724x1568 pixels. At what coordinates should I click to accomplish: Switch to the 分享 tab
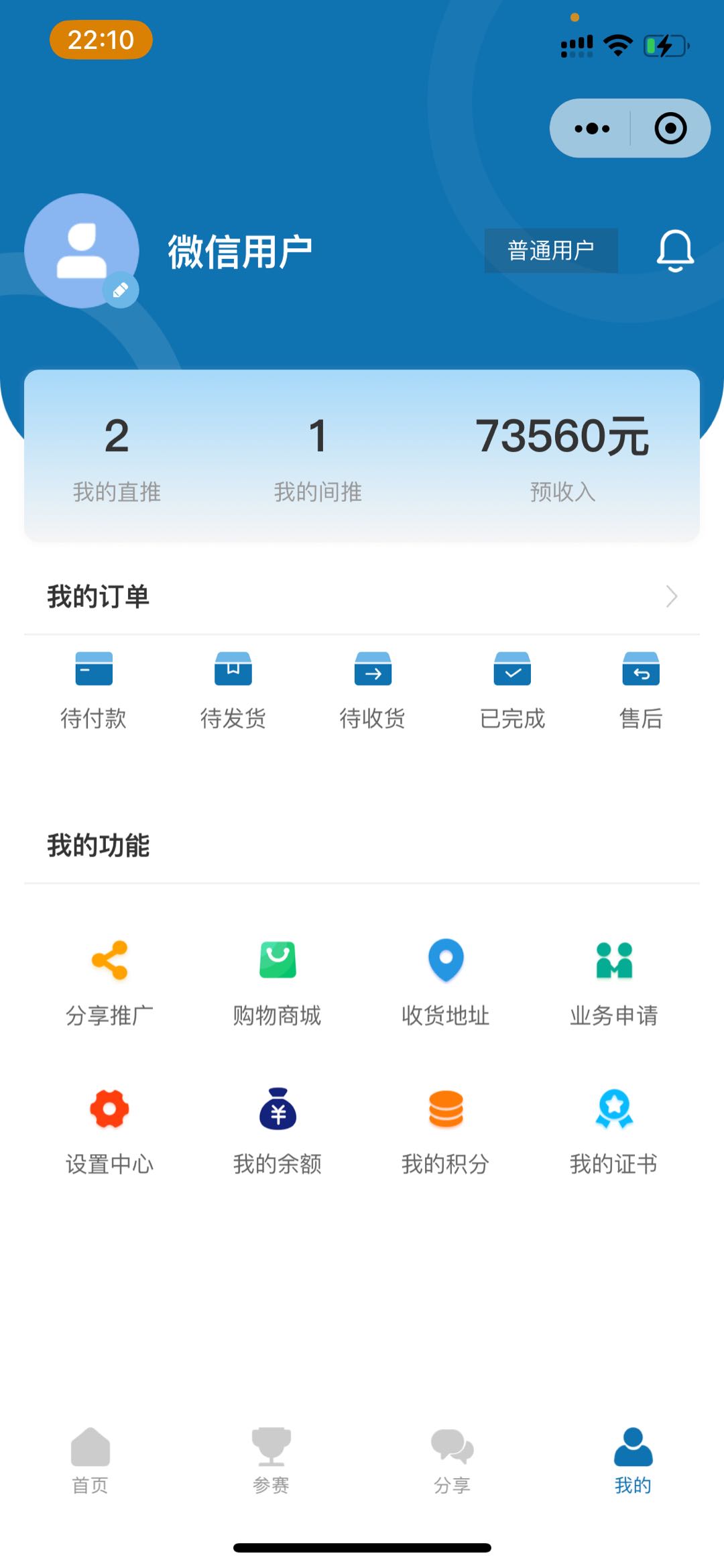click(452, 1461)
